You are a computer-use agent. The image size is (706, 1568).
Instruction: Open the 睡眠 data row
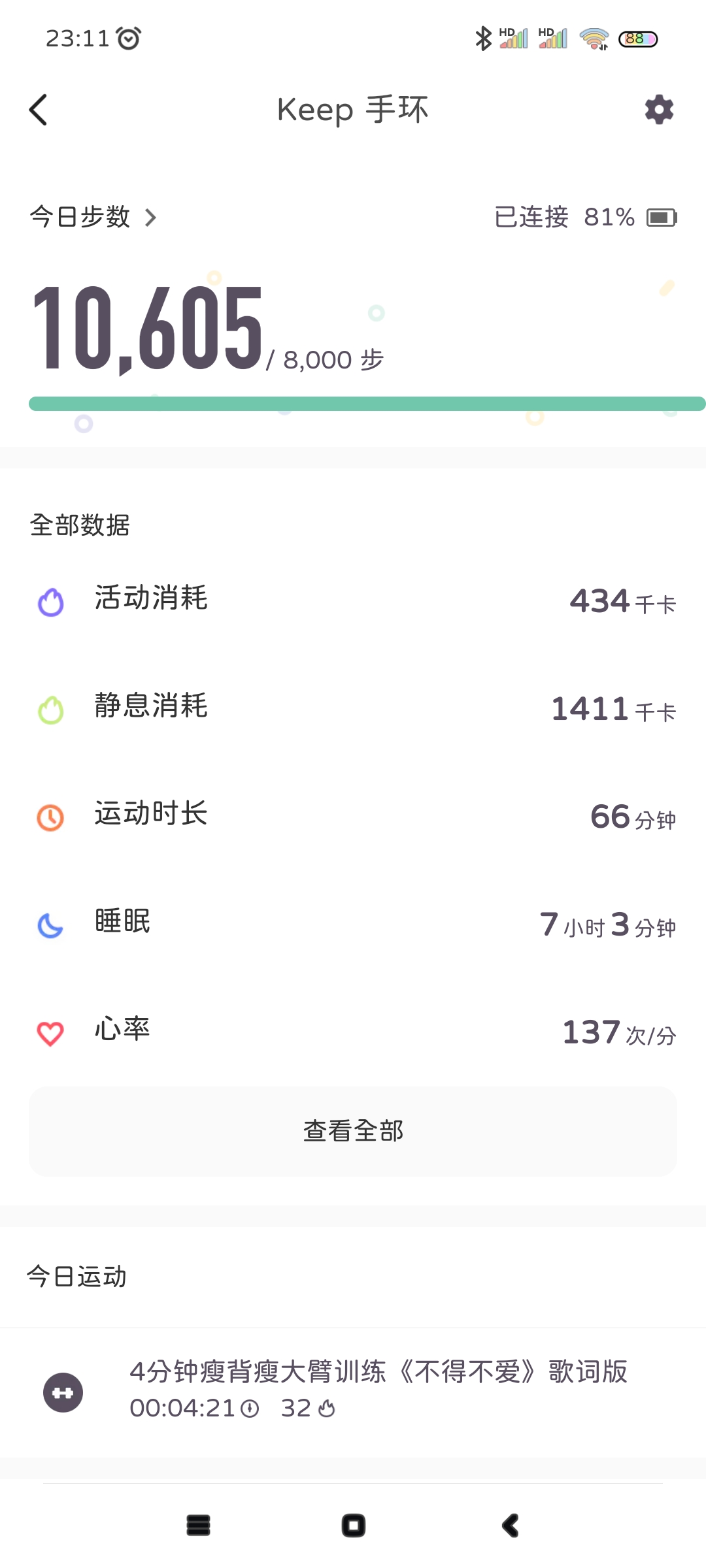[x=353, y=923]
